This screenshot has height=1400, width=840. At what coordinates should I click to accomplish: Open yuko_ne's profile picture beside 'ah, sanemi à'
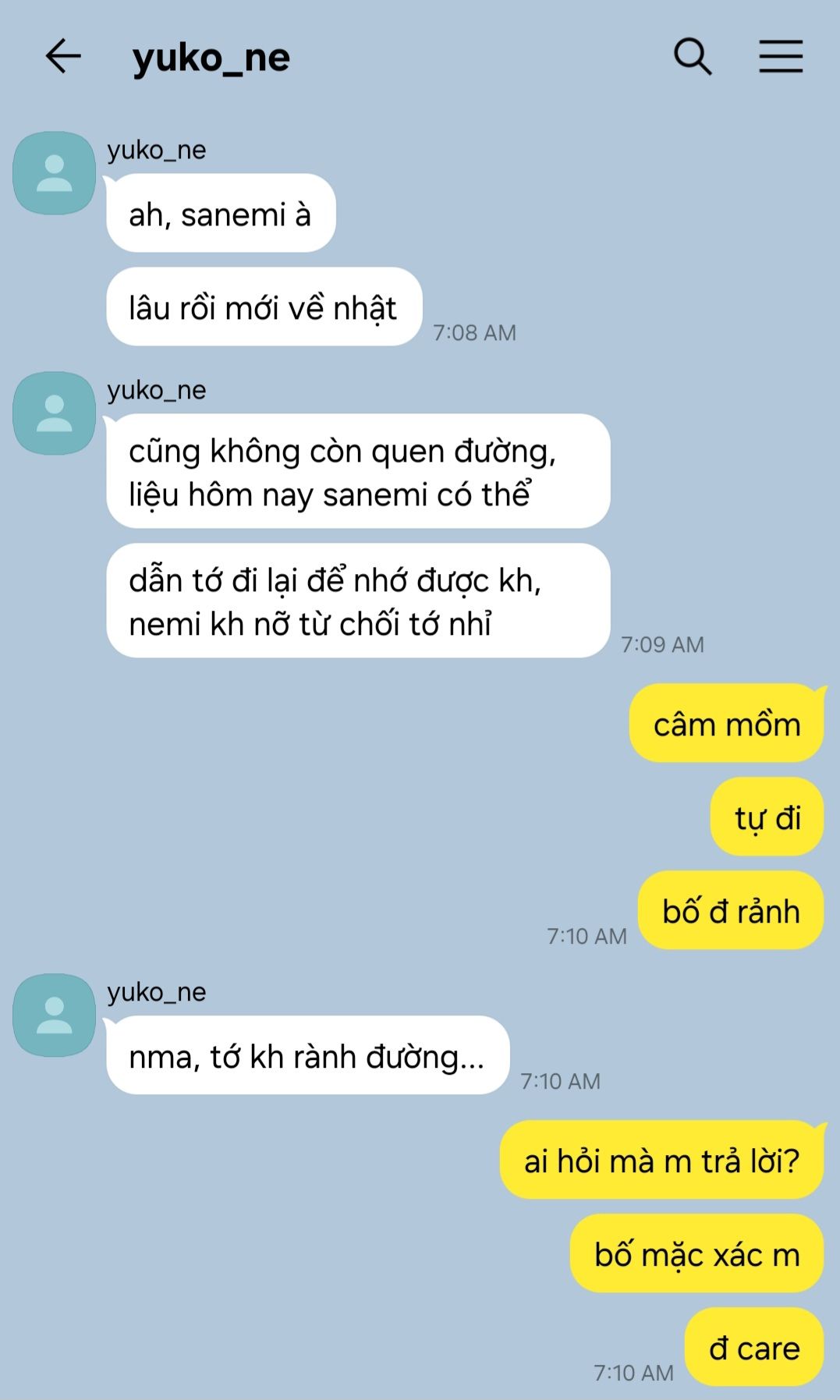tap(54, 173)
